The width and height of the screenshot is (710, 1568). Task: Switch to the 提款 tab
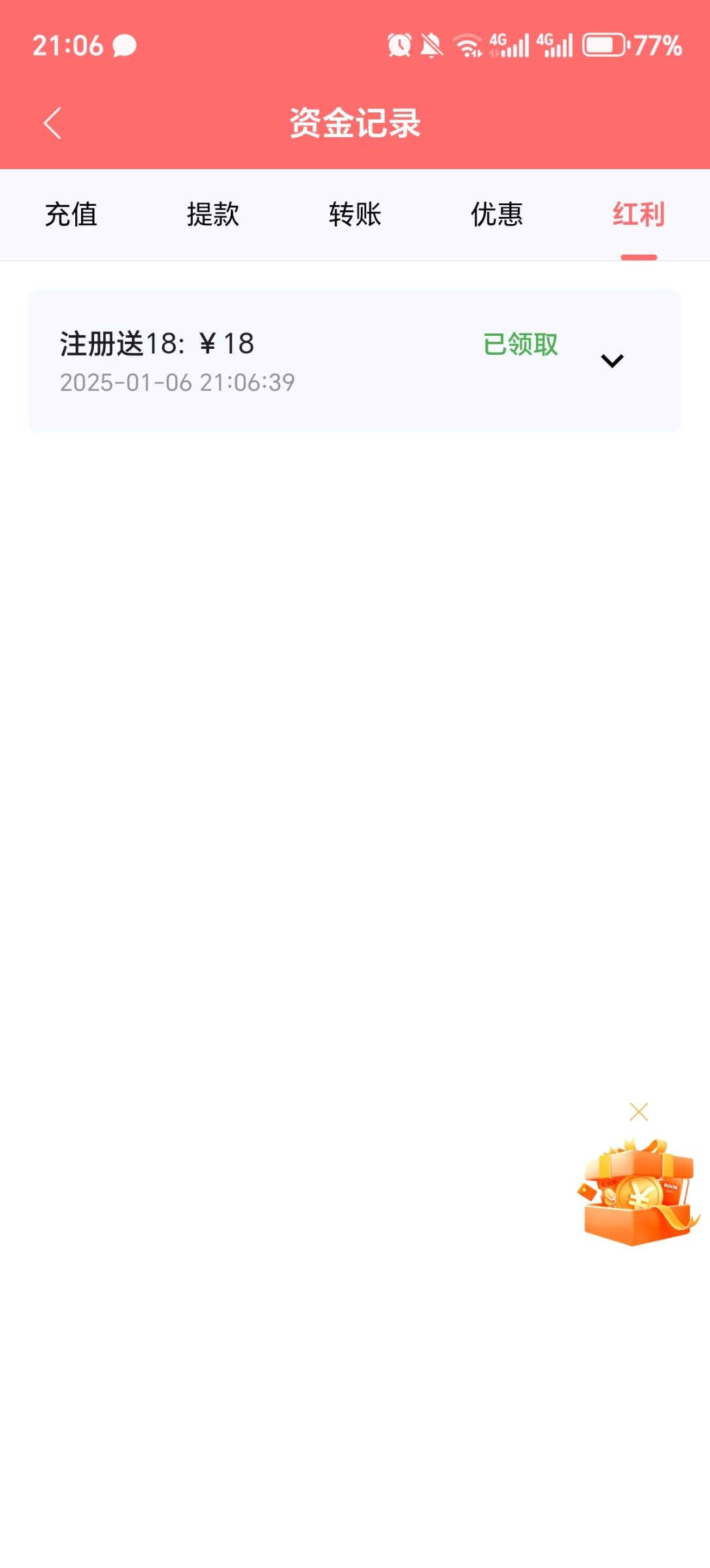click(x=213, y=215)
